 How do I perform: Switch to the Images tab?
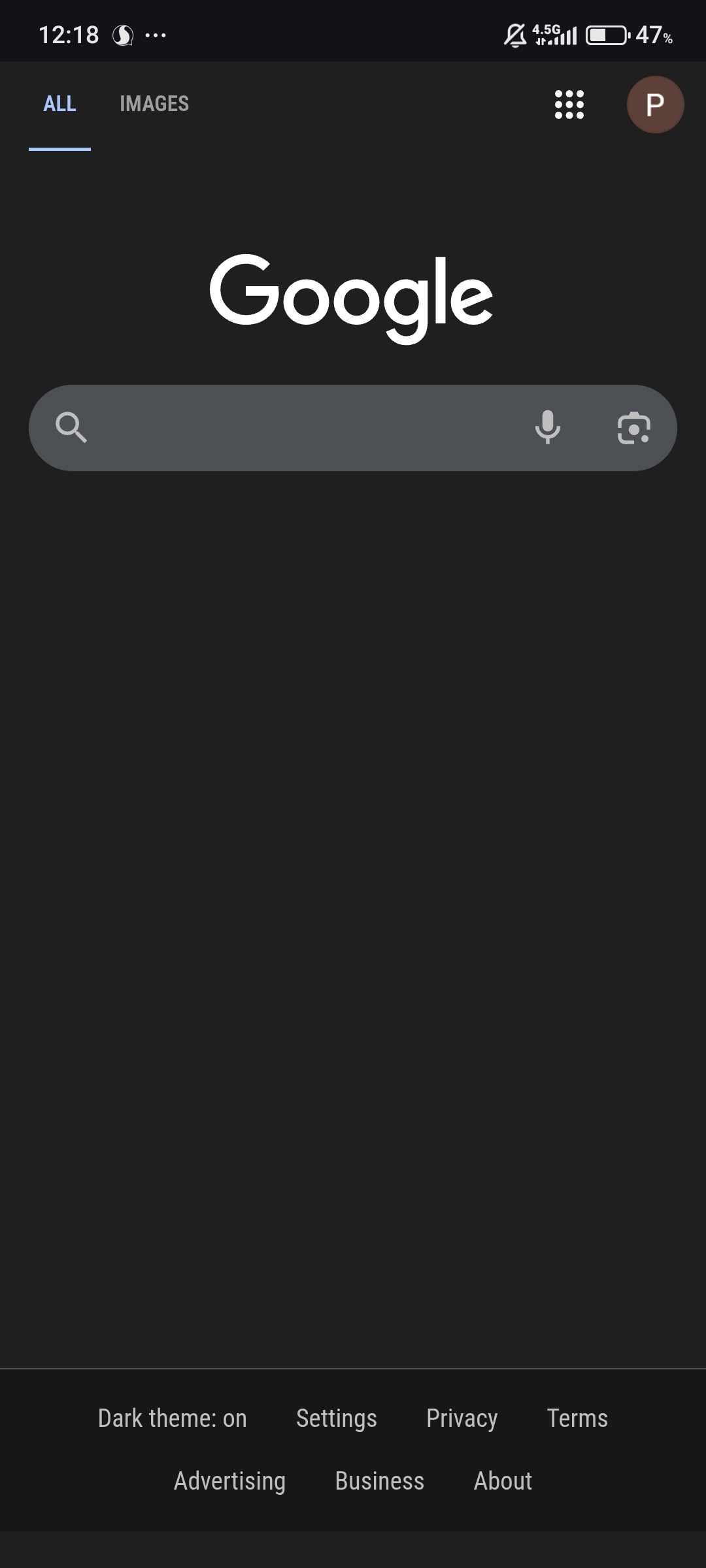154,104
